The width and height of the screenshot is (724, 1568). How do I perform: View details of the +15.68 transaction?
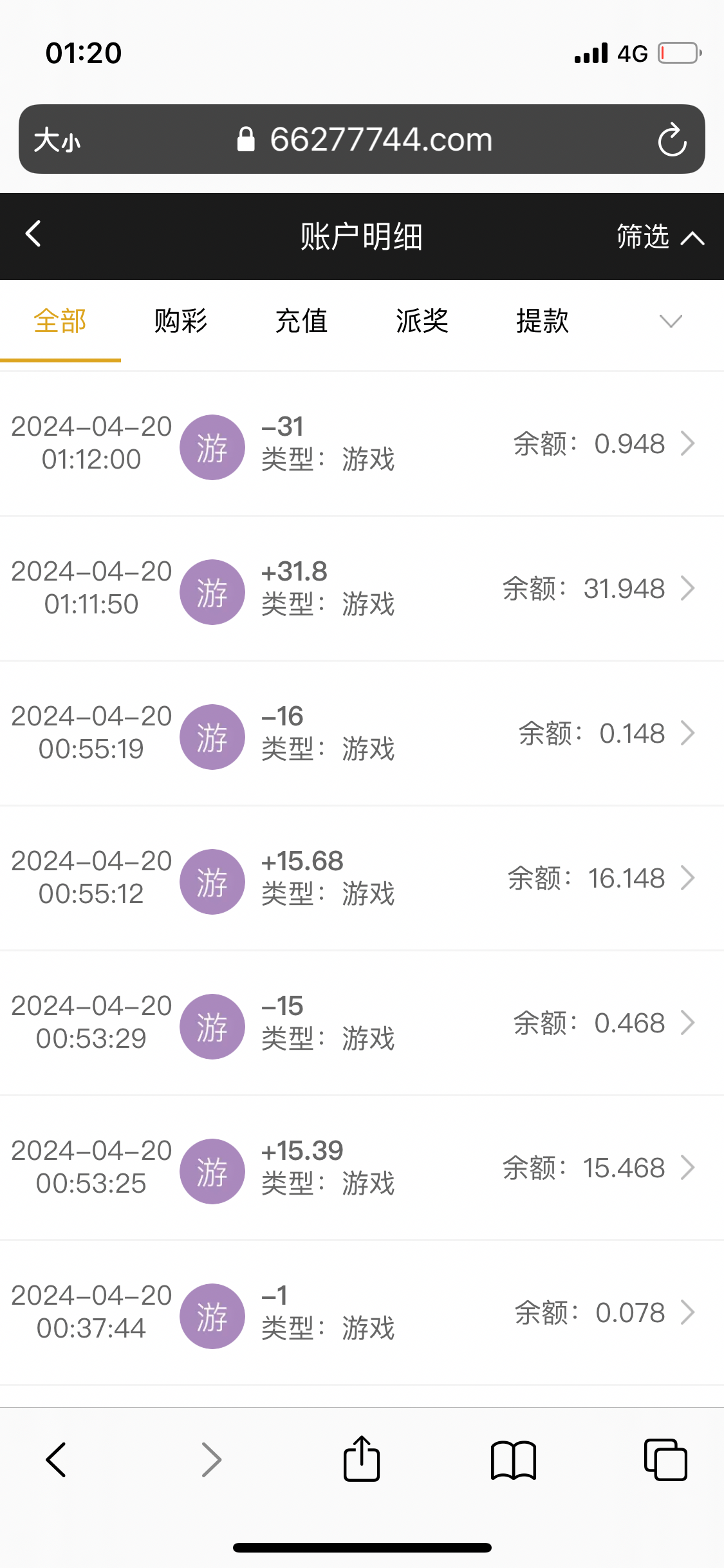[x=362, y=878]
